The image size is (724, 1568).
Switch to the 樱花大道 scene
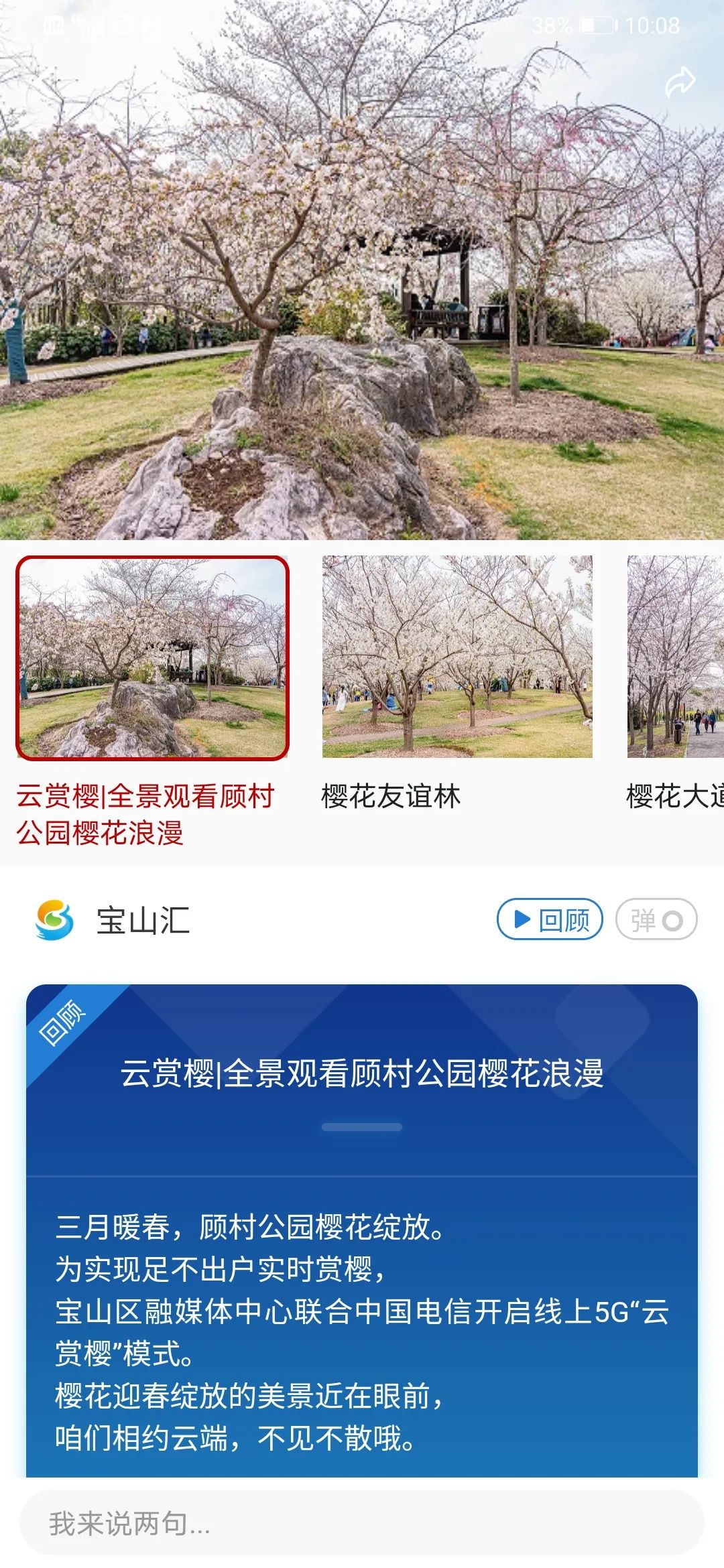point(676,657)
